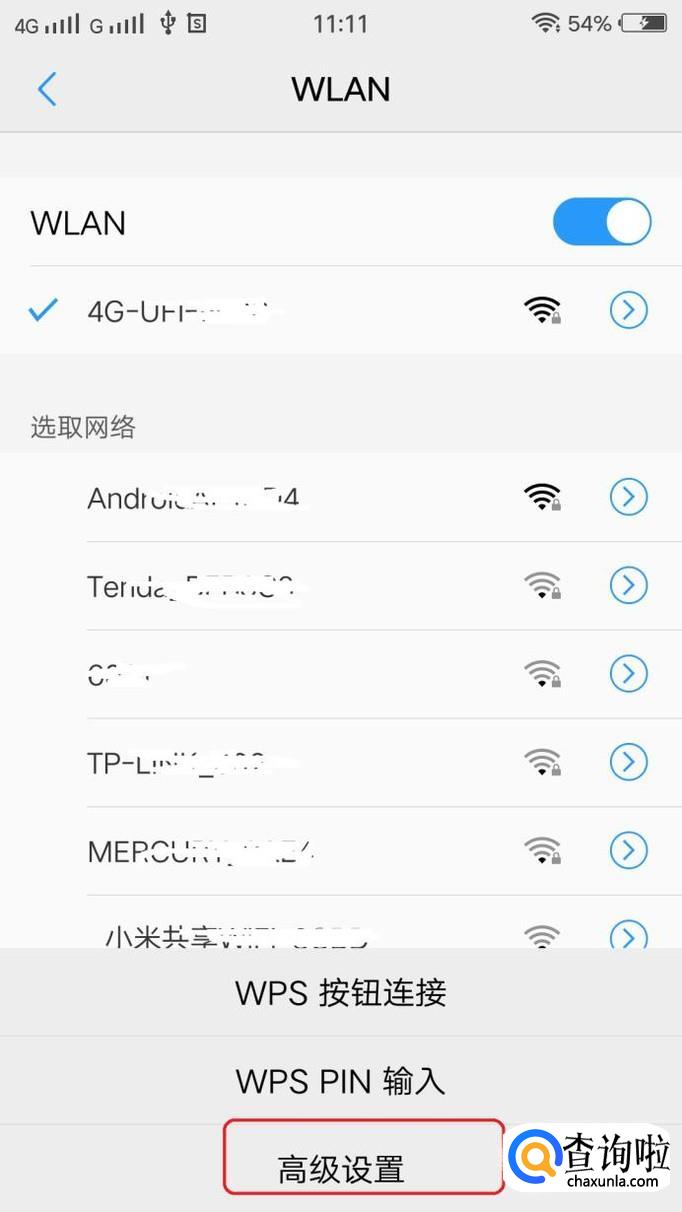
Task: Choose WPS 按钮连接 option
Action: [340, 993]
